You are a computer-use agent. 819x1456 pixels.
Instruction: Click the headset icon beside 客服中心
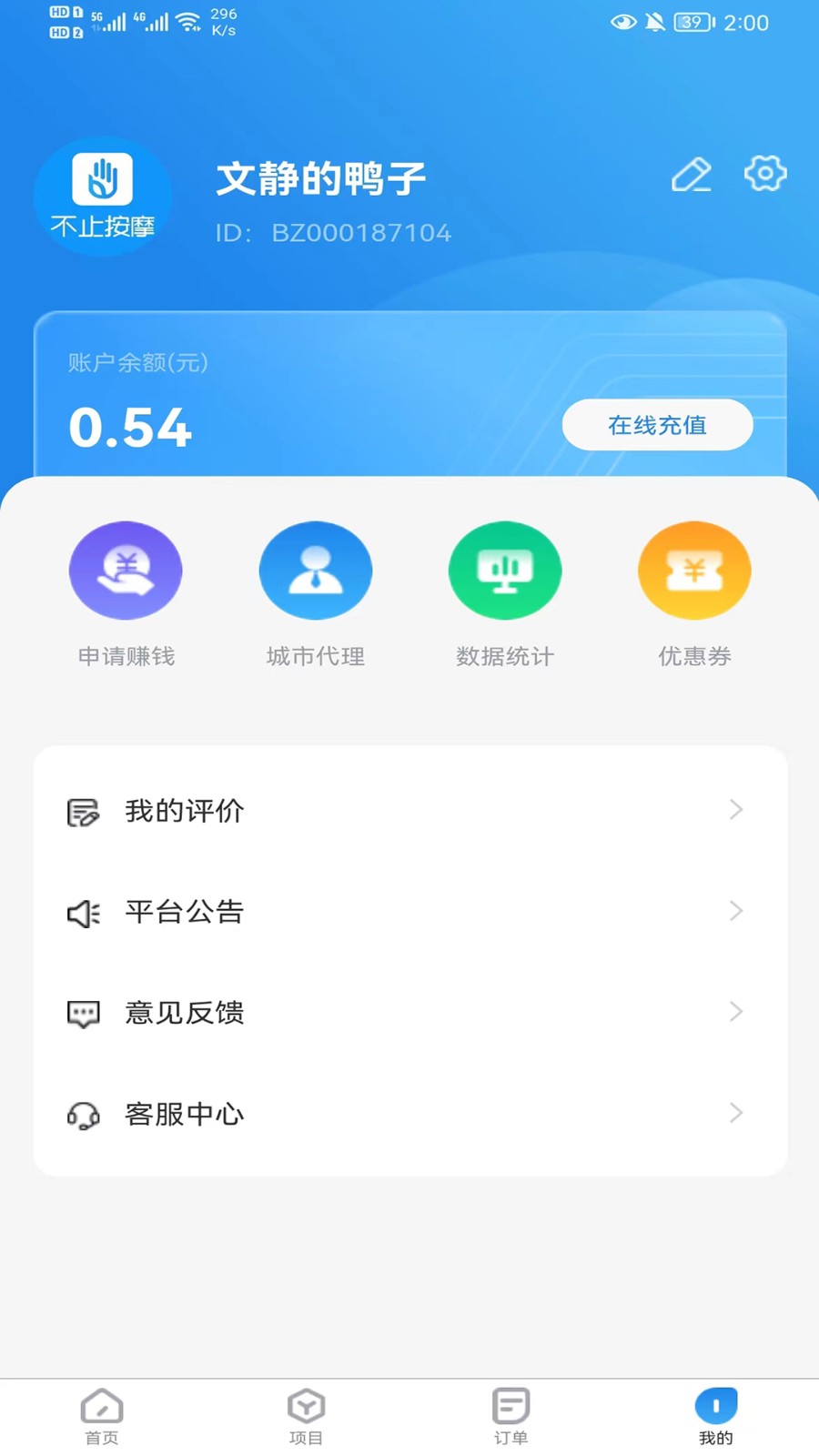(84, 1115)
